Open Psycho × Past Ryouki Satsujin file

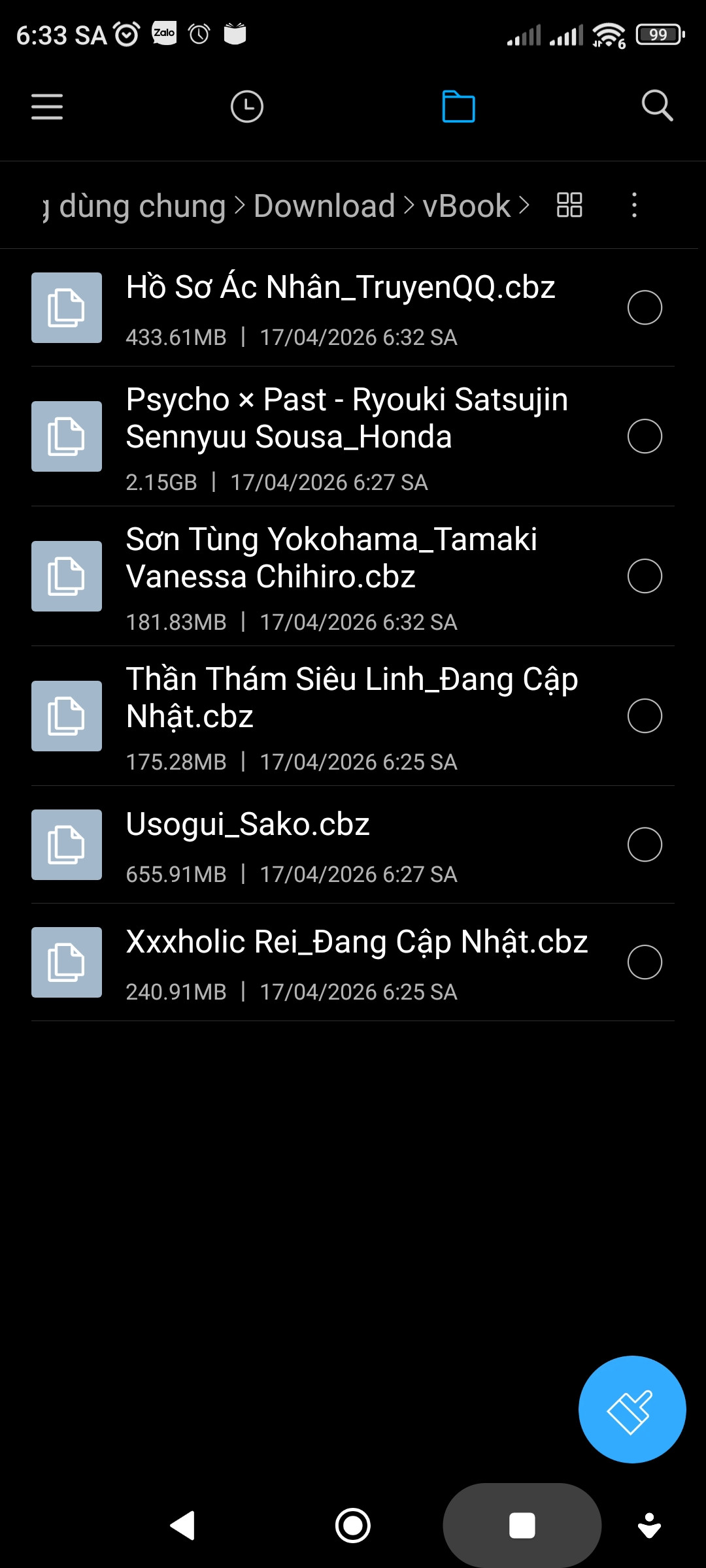[346, 436]
